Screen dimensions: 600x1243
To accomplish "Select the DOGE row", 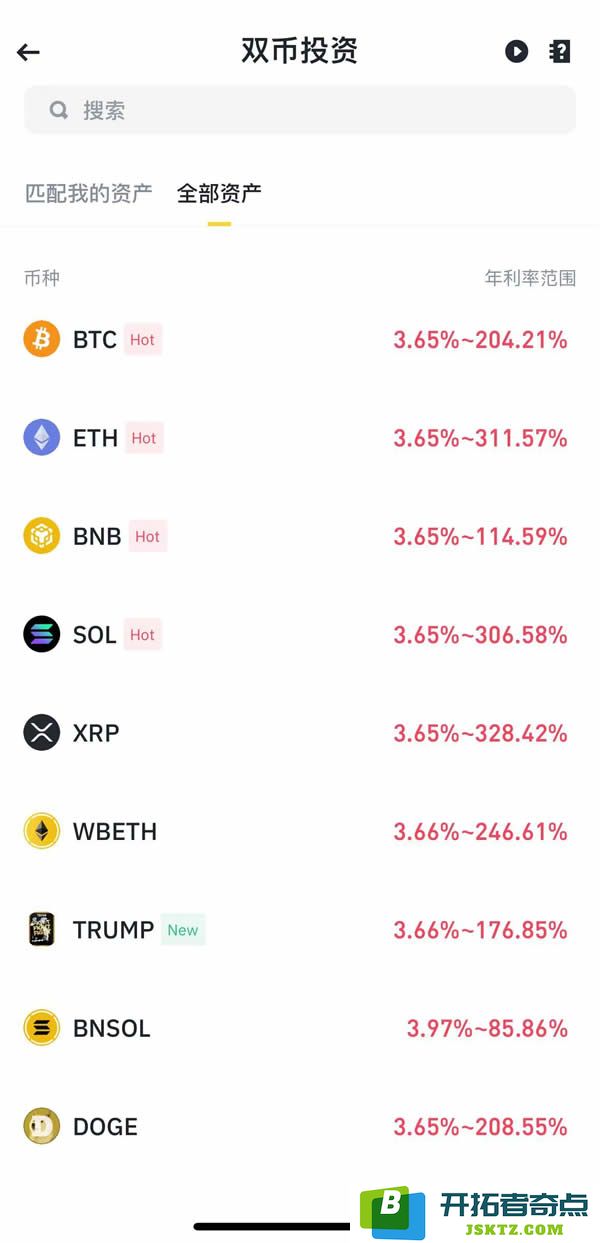I will [x=300, y=1127].
